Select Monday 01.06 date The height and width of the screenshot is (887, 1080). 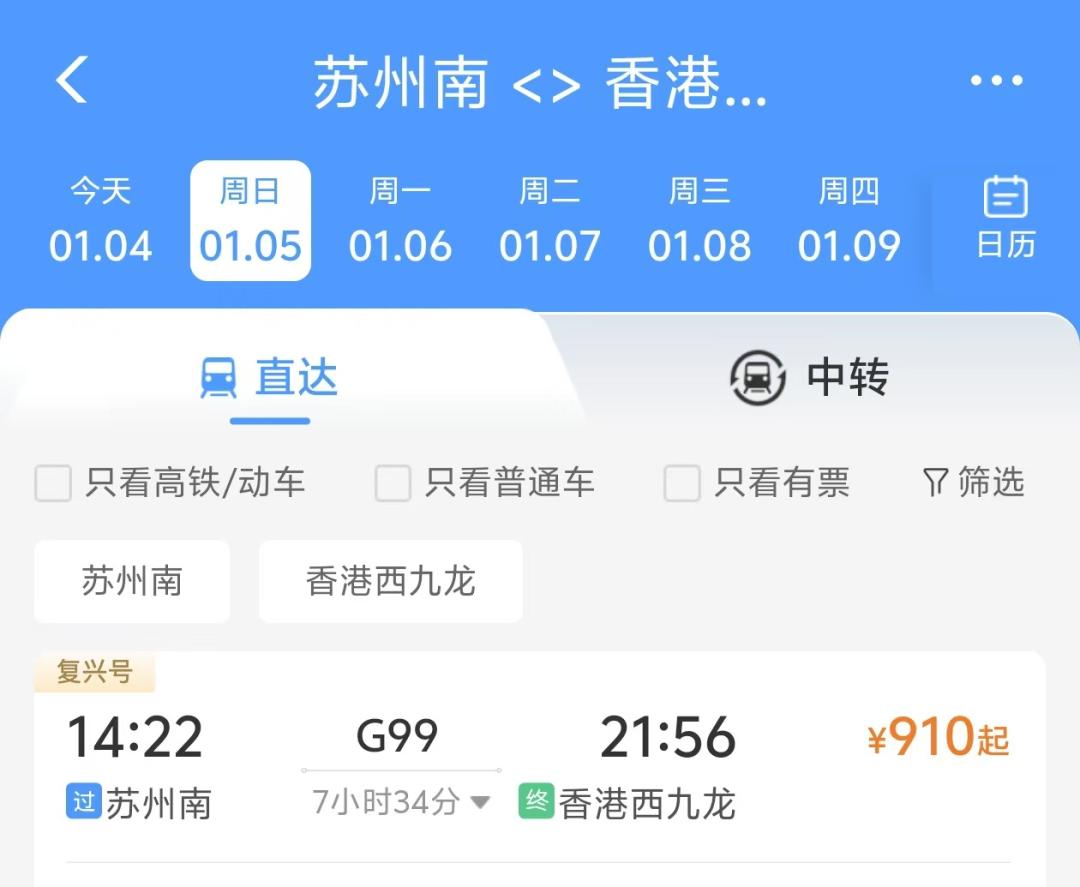tap(400, 221)
